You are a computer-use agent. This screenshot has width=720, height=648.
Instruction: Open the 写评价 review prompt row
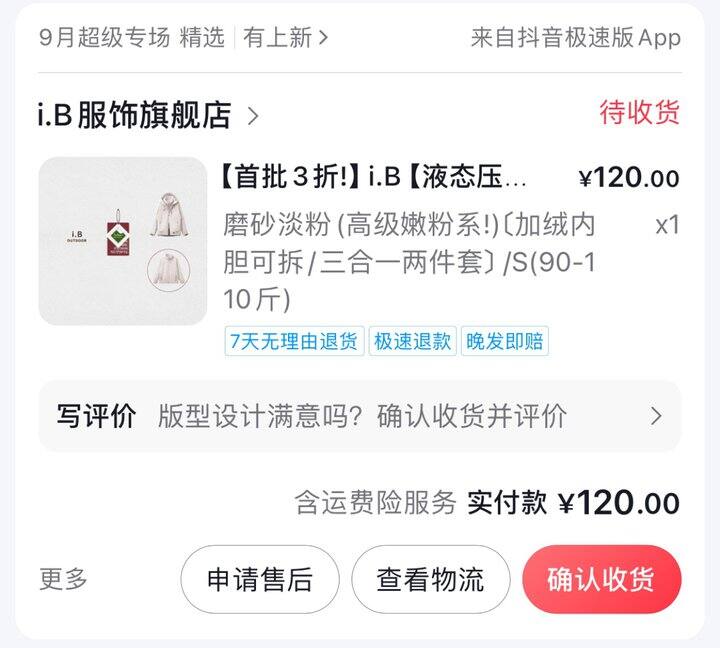tap(359, 416)
